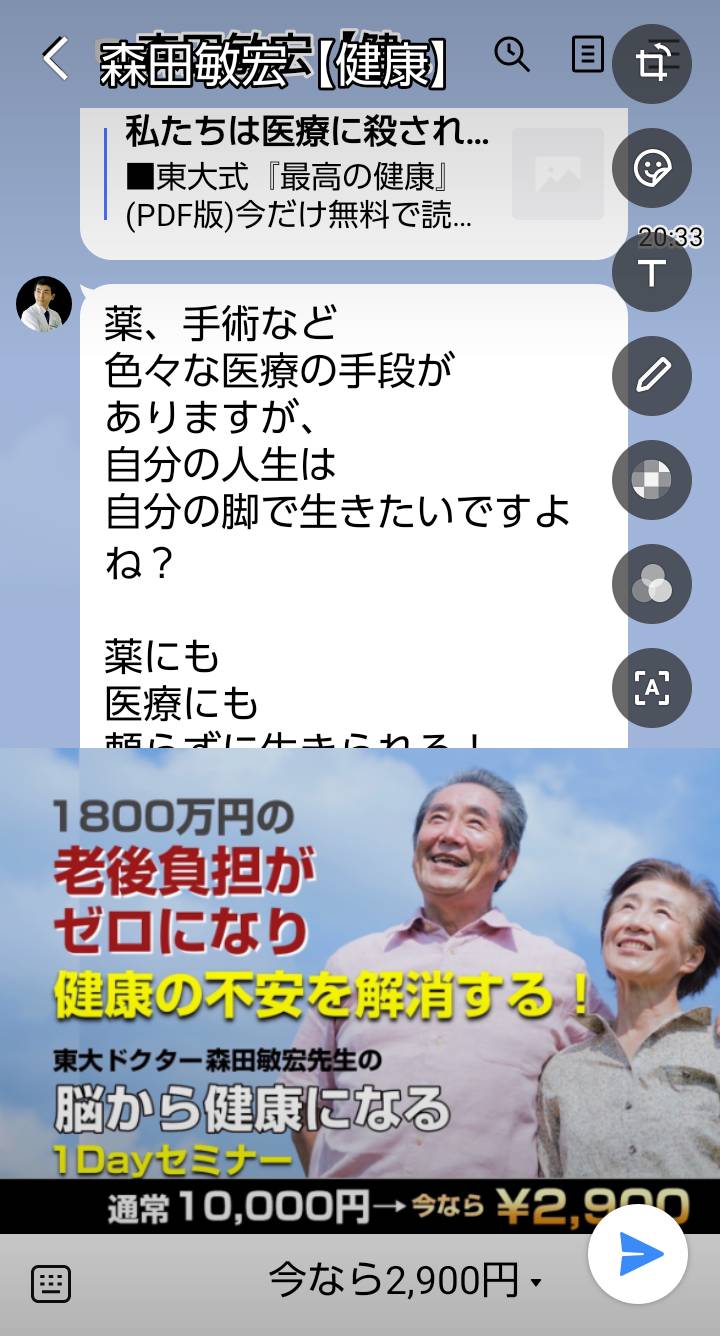This screenshot has width=720, height=1336.
Task: Open the 1Dayセミナー banner image
Action: click(360, 990)
